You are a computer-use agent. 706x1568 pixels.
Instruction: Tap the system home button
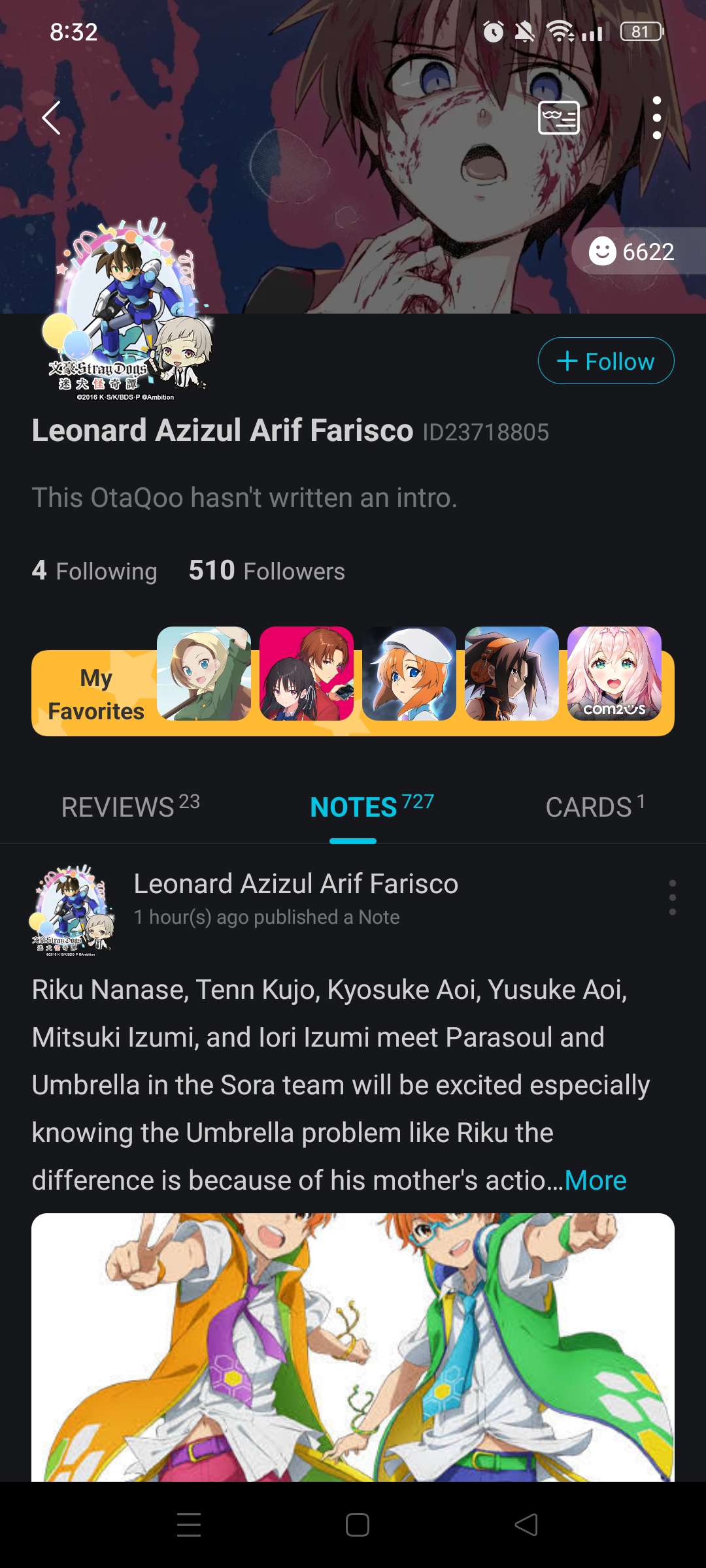[x=357, y=1525]
